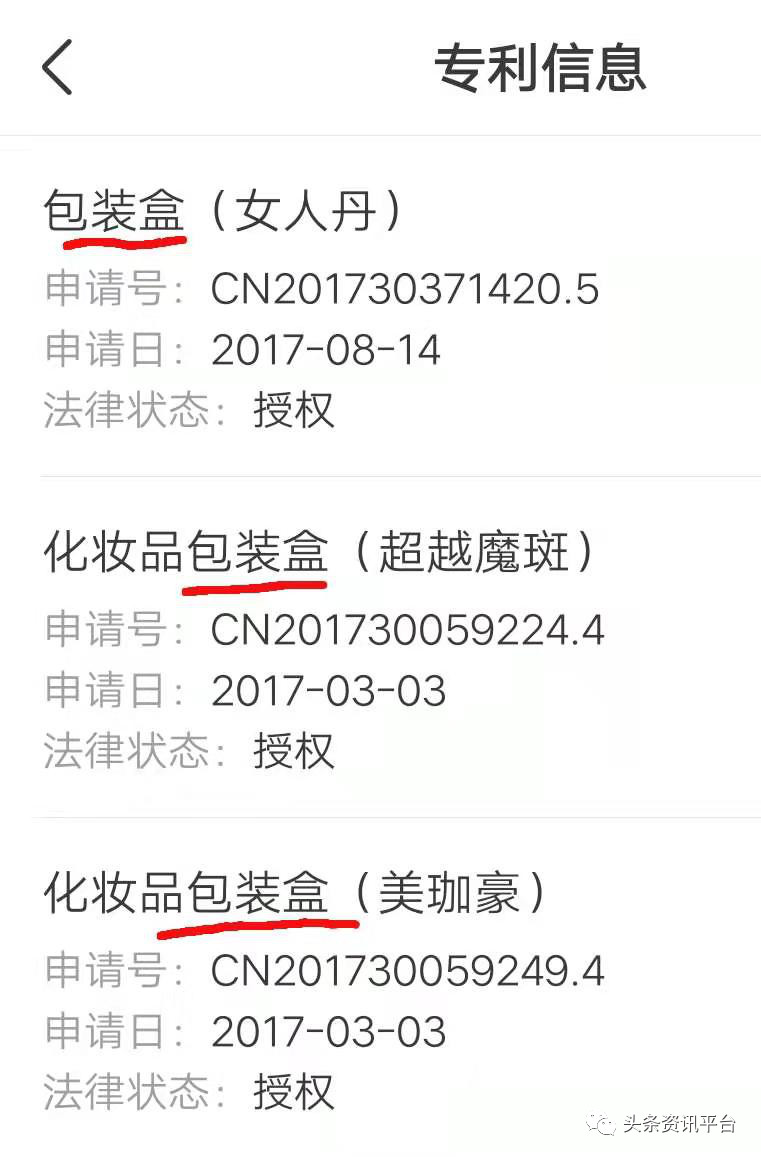Open the patent 包装盒（女人丹）
This screenshot has height=1157, width=761.
point(224,214)
